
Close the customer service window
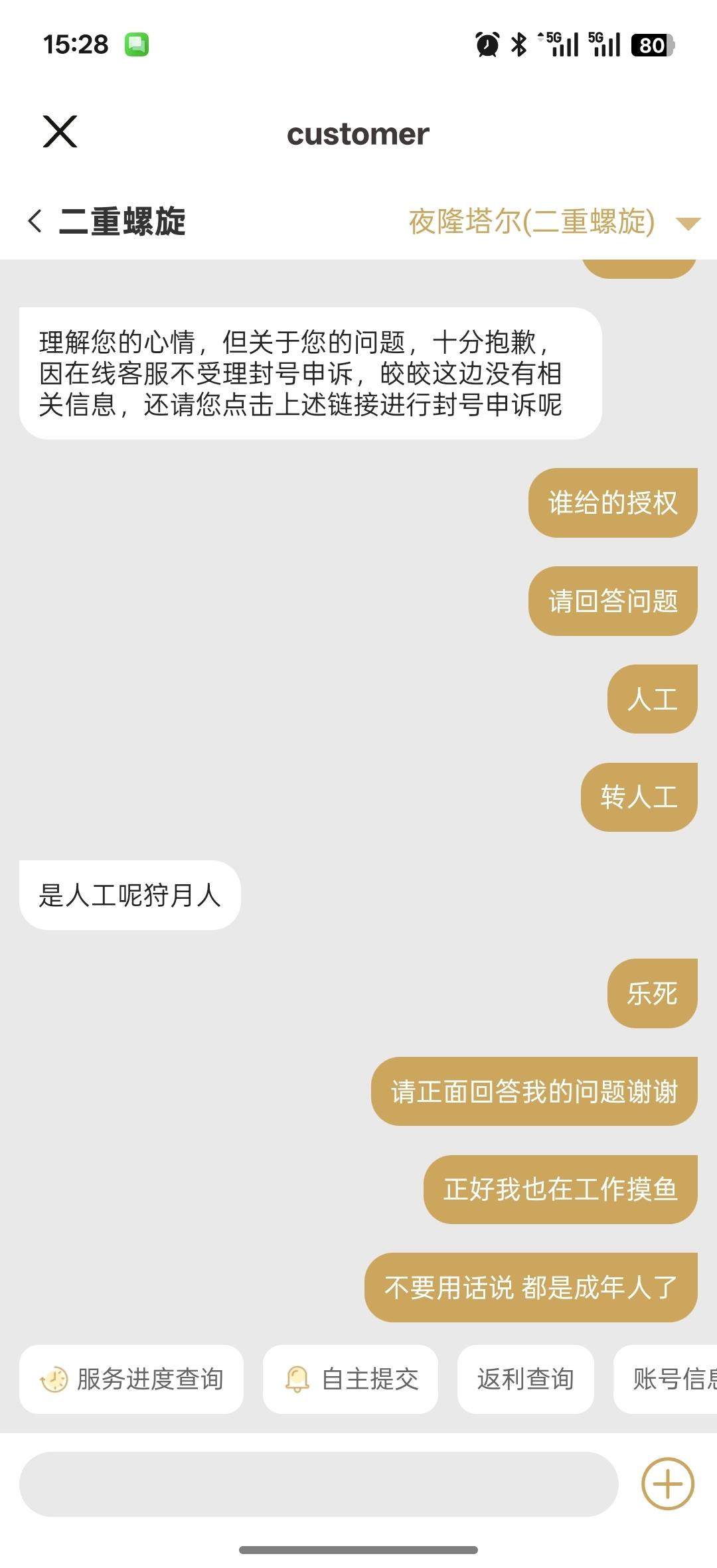[x=60, y=131]
